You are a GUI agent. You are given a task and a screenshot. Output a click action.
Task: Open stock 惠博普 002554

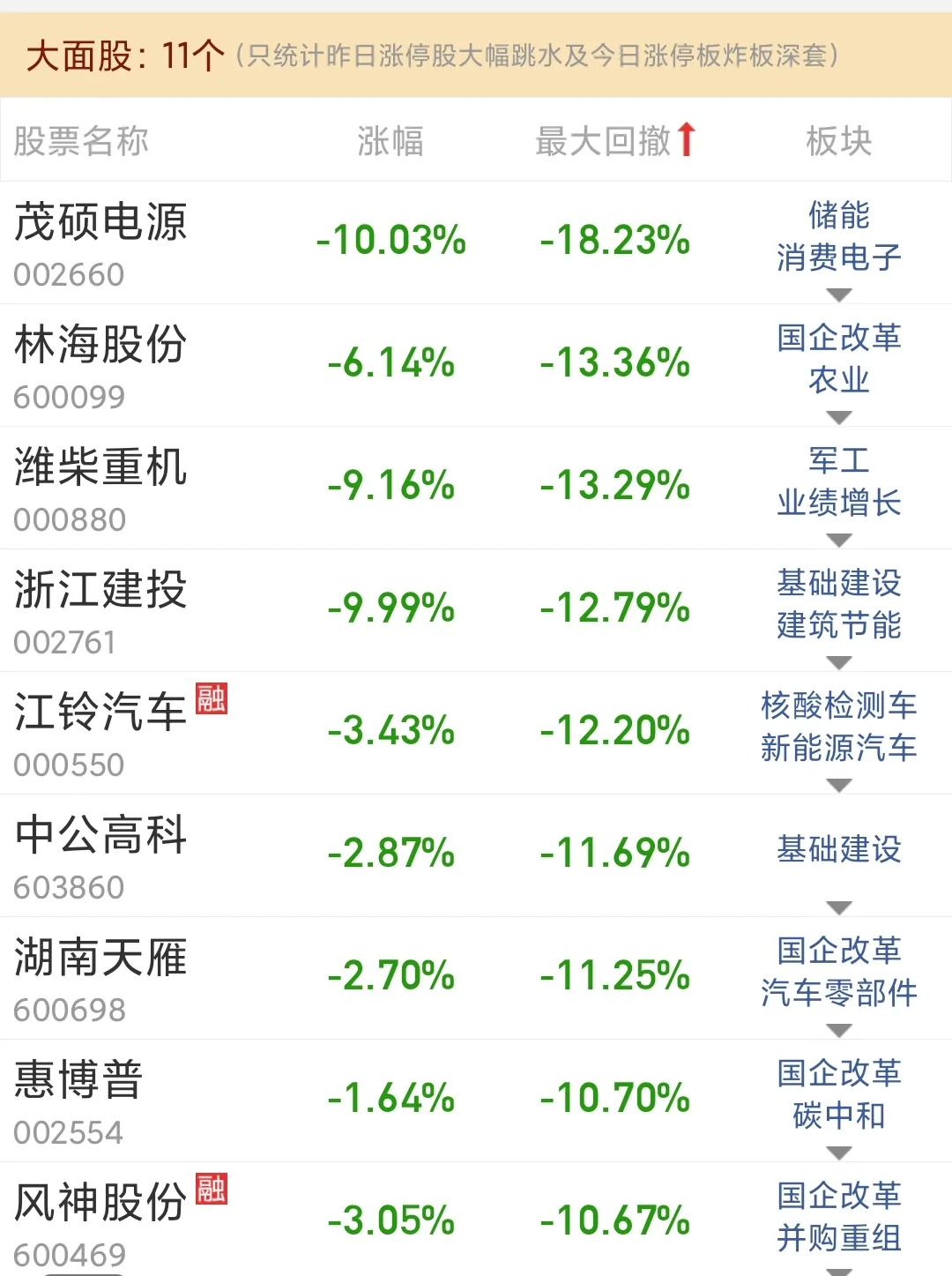click(79, 1080)
